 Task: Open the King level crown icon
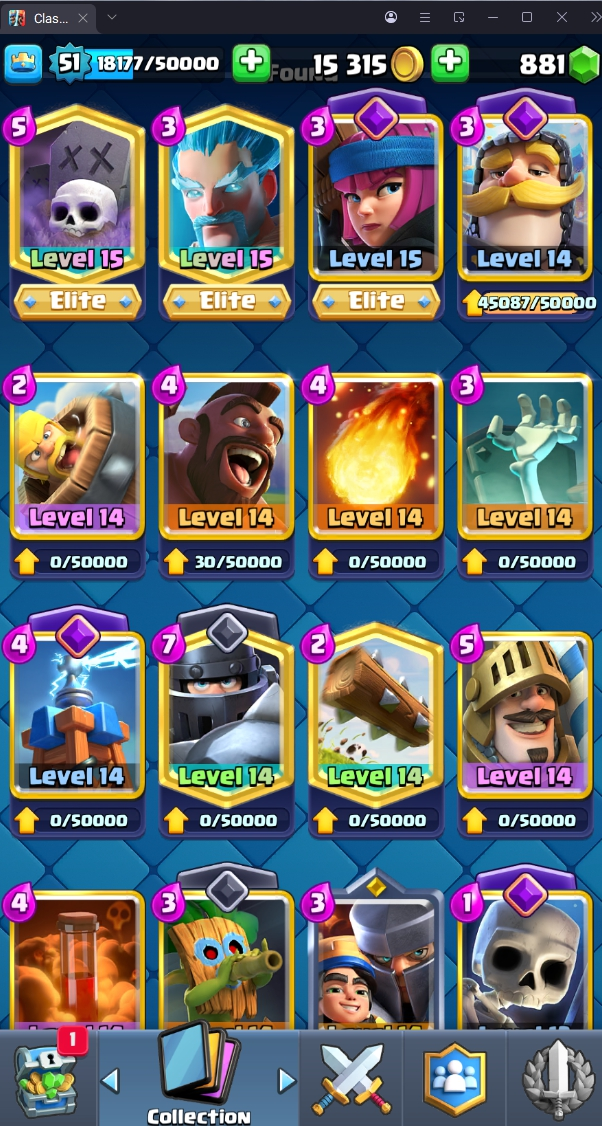point(22,63)
